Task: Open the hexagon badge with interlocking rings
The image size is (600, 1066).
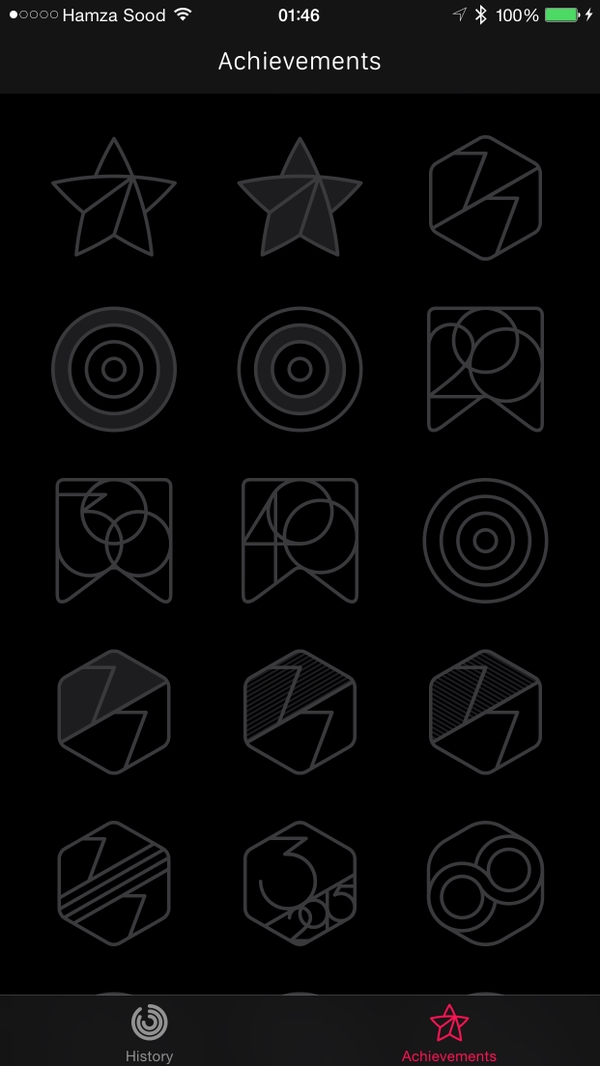Action: tap(485, 883)
